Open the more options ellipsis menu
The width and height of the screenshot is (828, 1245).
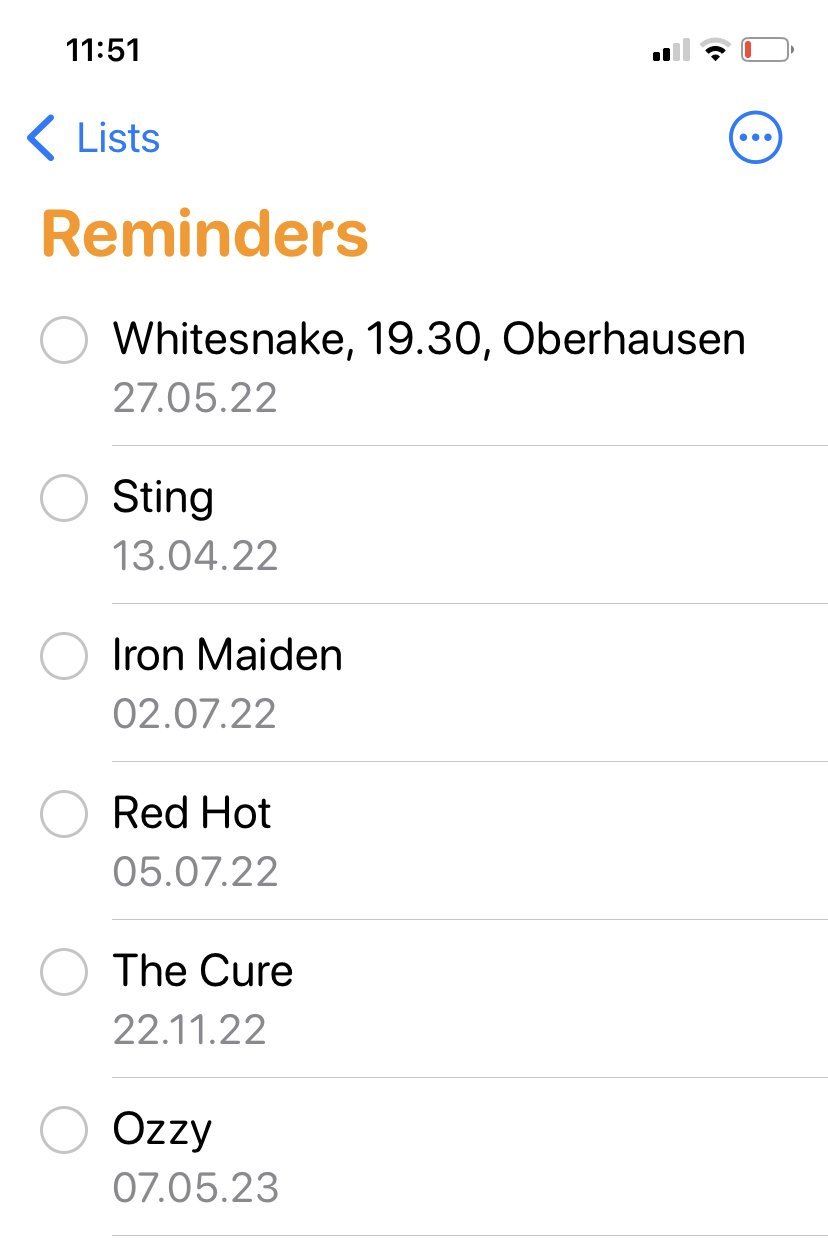pyautogui.click(x=755, y=138)
